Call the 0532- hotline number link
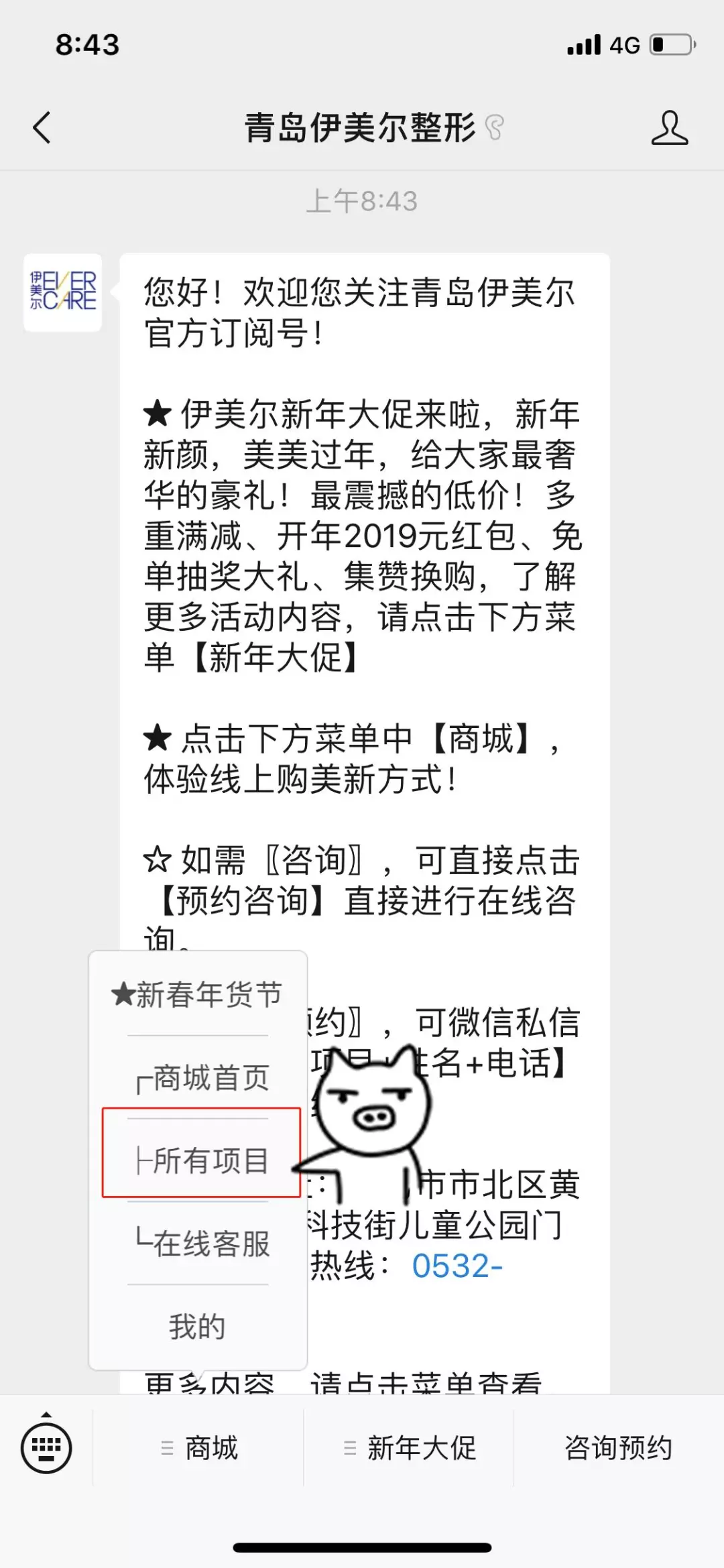The image size is (724, 1568). (457, 1266)
